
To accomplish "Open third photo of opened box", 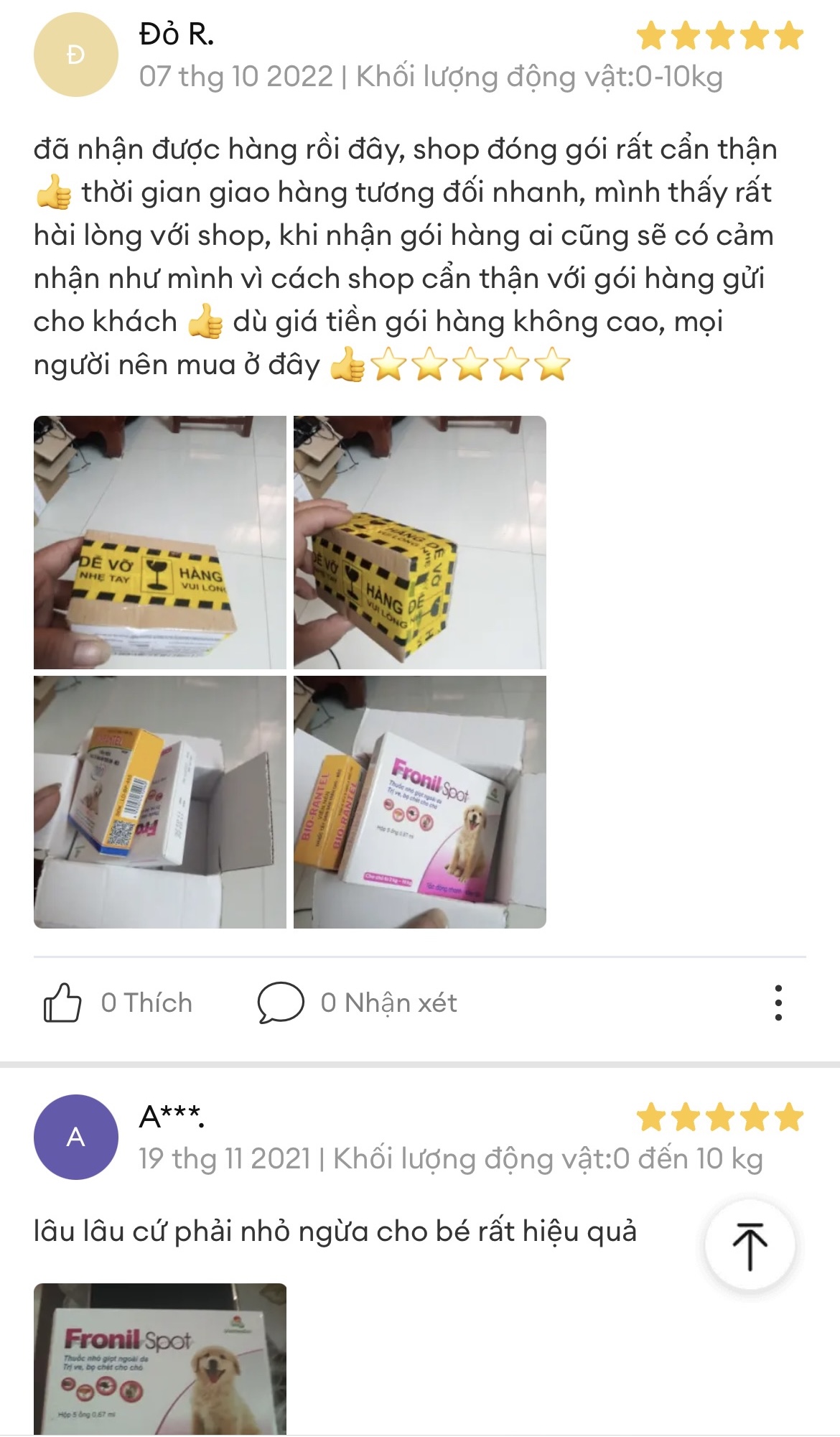I will point(160,802).
